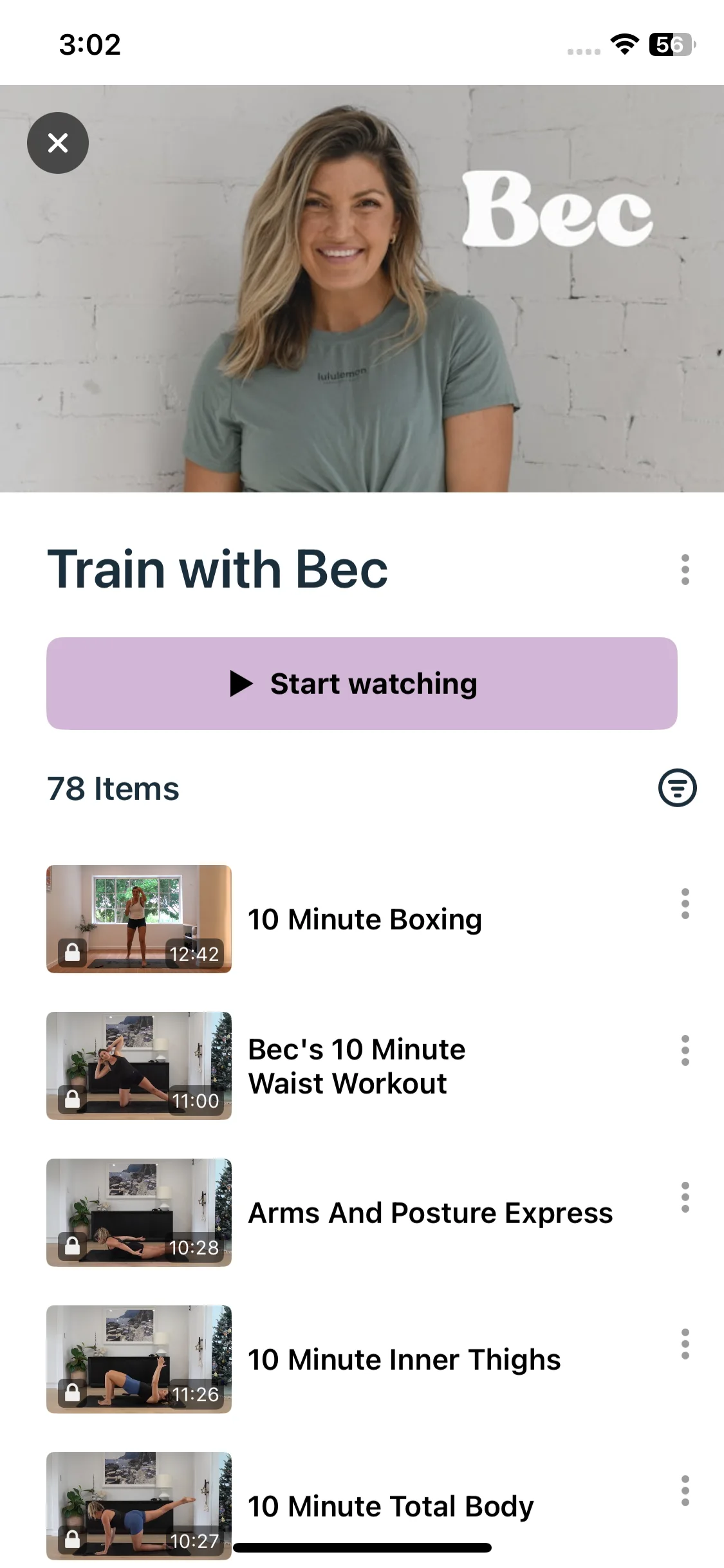
Task: Tap three dots beside 10 Minute Inner Thighs
Action: tap(685, 1344)
